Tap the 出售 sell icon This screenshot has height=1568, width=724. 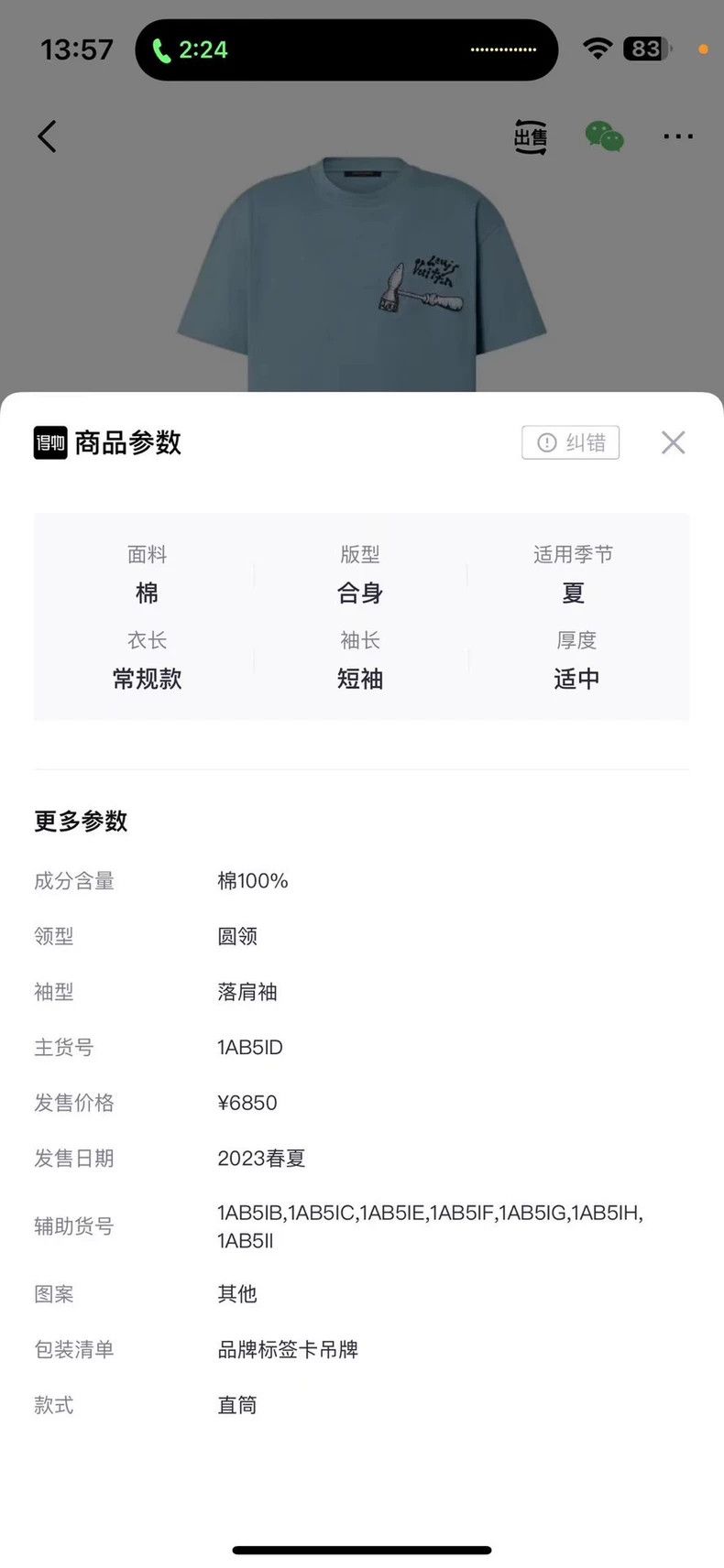[531, 136]
